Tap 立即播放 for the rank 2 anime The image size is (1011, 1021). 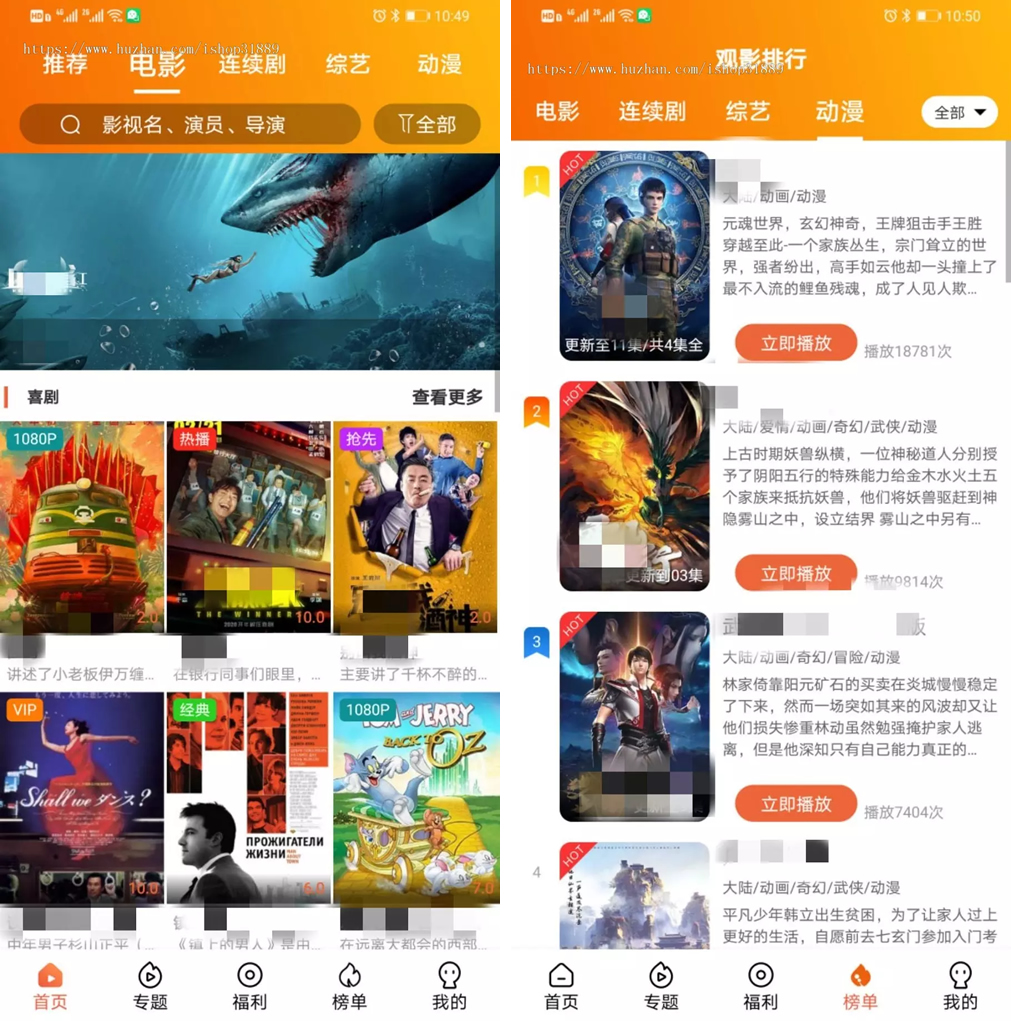pos(796,573)
